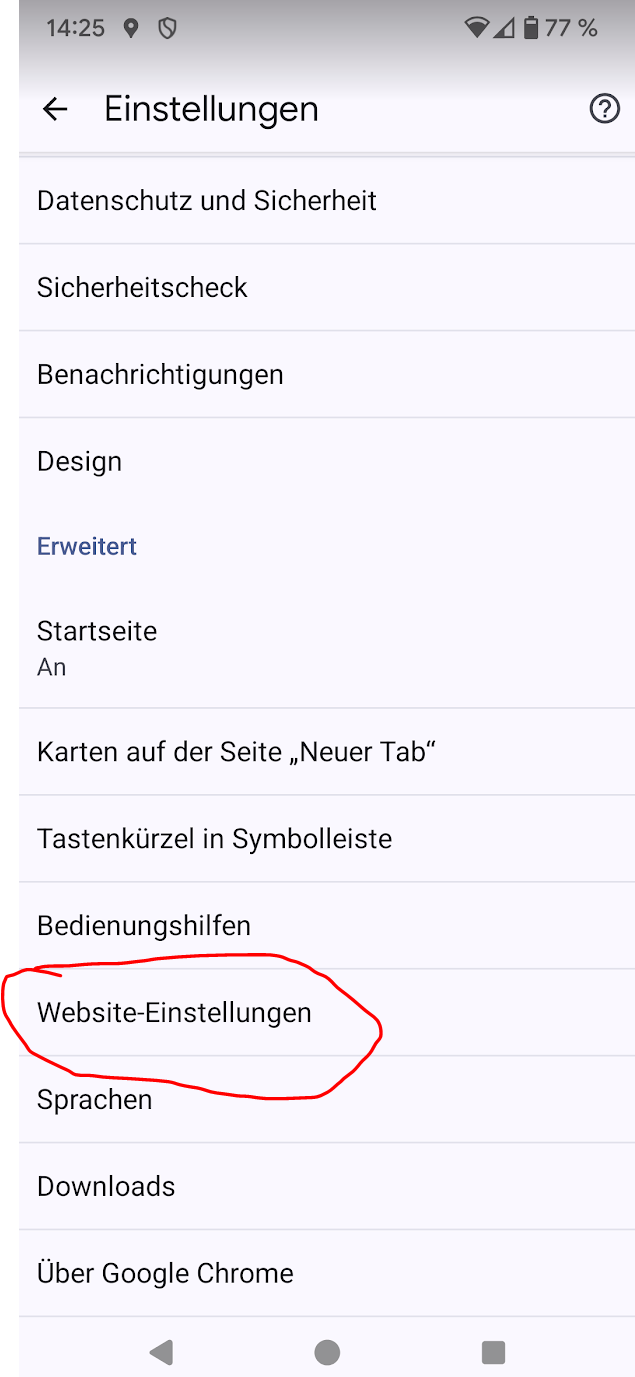This screenshot has width=635, height=1377.
Task: Open Benachrichtigungen settings
Action: tap(160, 374)
